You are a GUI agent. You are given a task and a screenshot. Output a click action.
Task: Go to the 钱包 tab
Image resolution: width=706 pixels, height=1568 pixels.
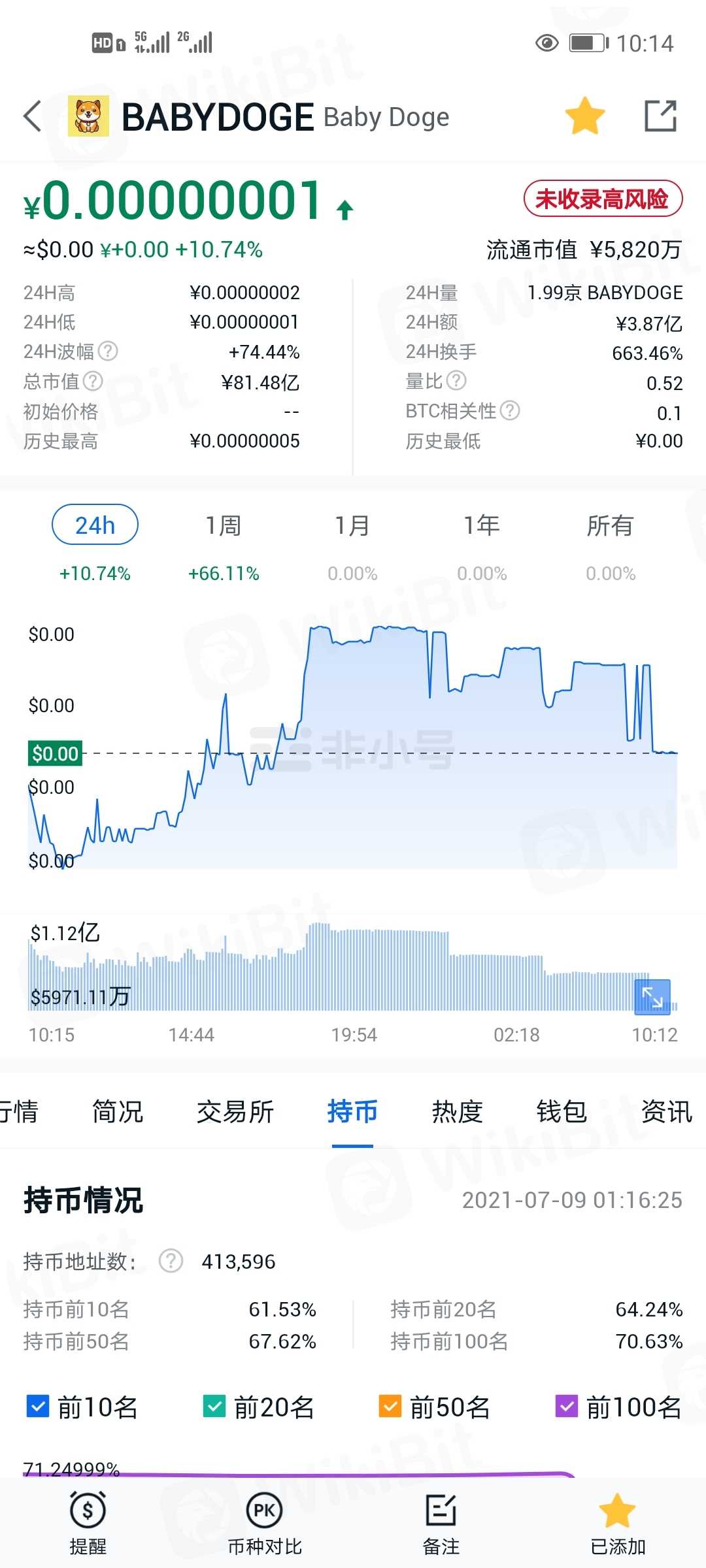[562, 1111]
